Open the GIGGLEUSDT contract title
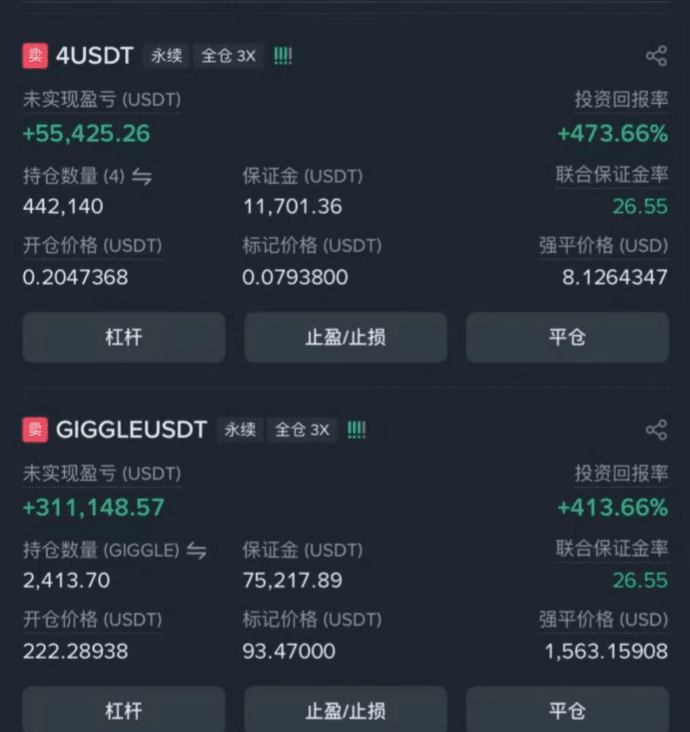 [131, 429]
